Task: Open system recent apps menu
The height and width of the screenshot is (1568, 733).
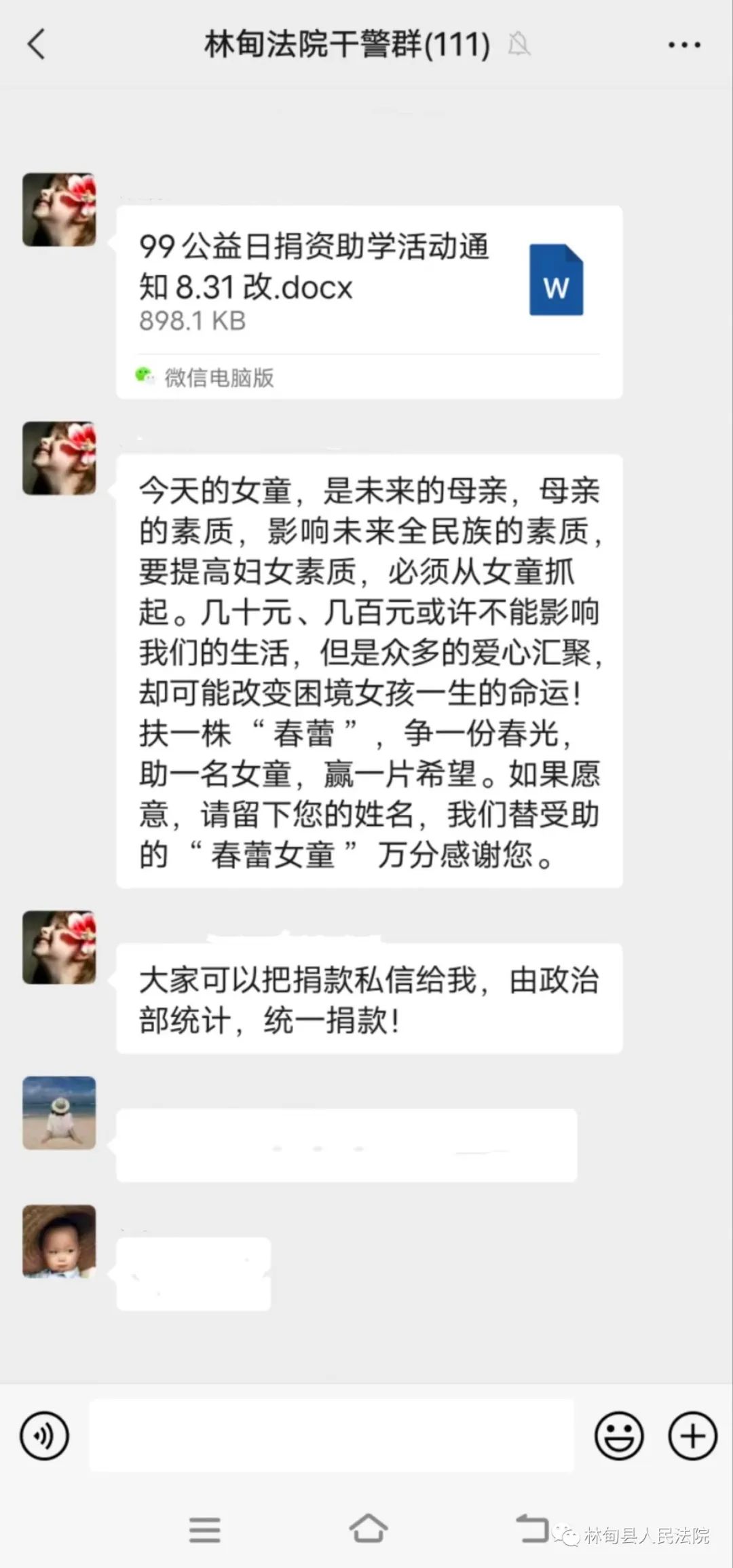Action: [204, 1530]
